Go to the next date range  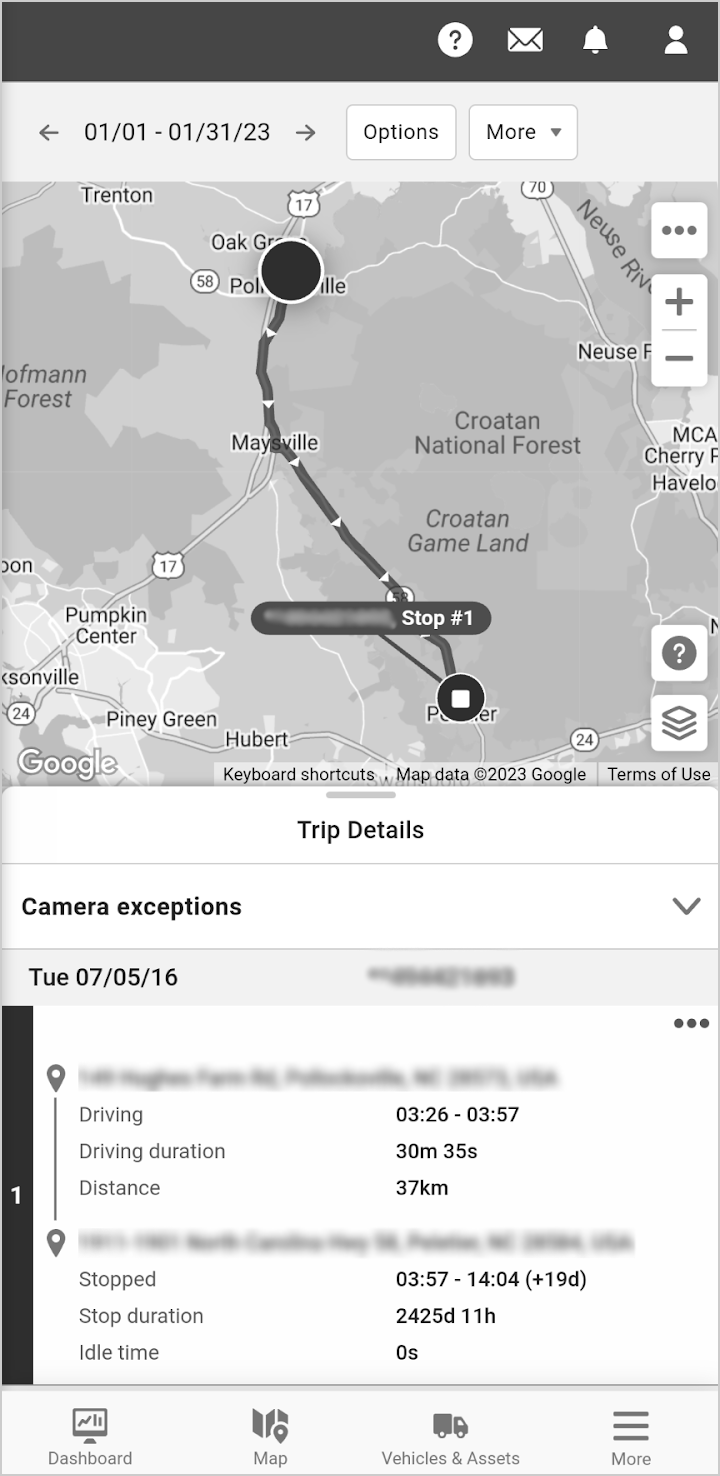coord(306,132)
